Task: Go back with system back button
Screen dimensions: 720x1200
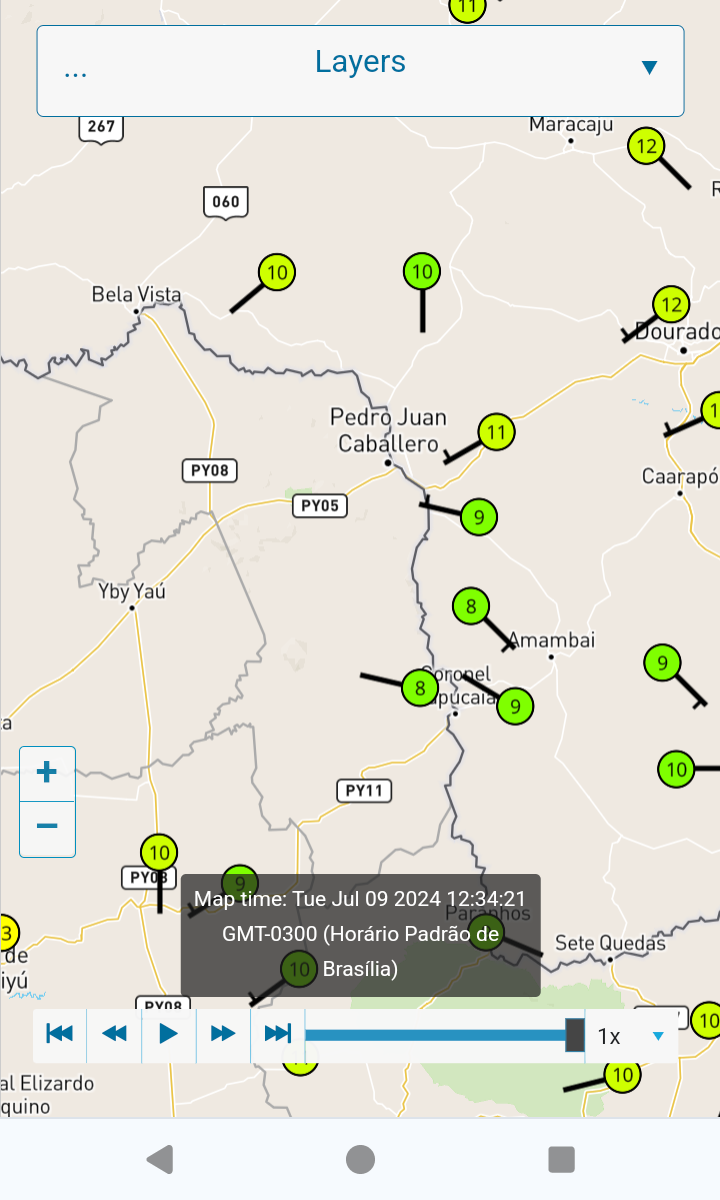Action: (160, 1159)
